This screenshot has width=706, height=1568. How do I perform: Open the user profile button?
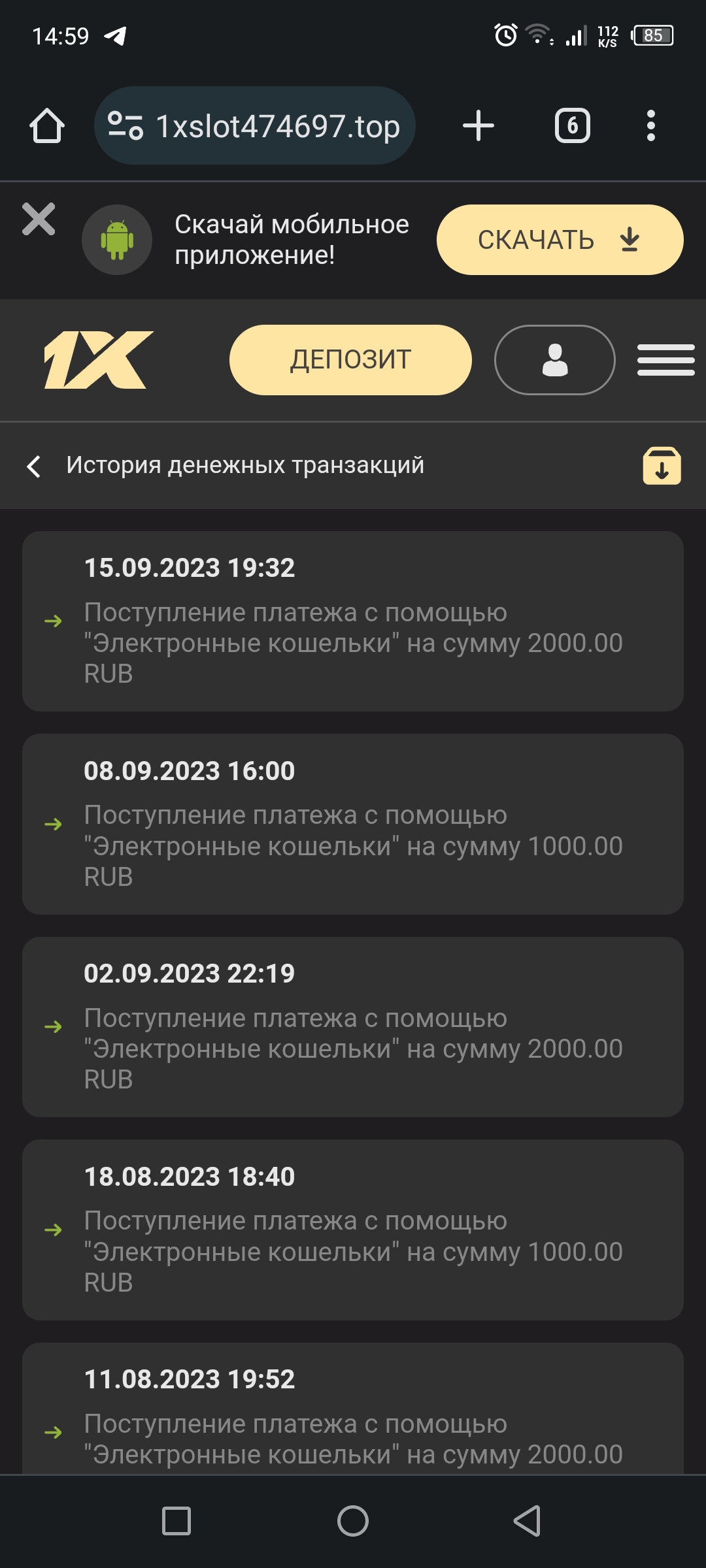554,360
